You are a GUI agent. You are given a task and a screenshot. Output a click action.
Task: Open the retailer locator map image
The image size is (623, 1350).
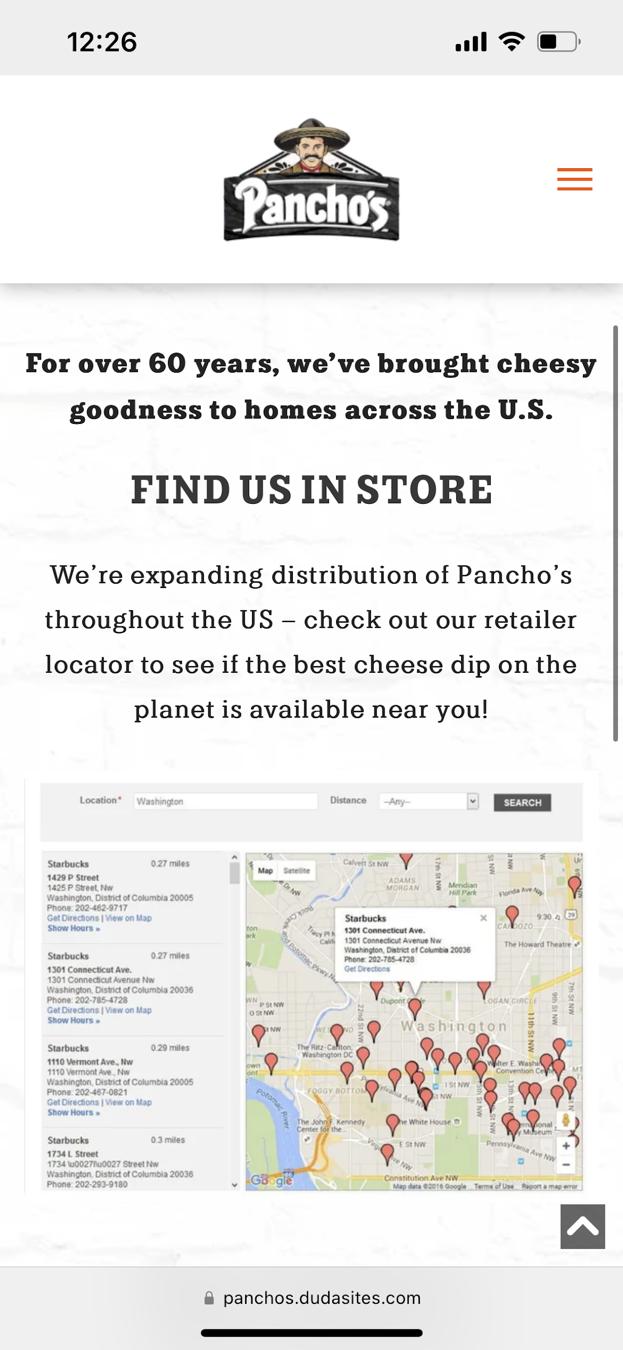tap(311, 987)
